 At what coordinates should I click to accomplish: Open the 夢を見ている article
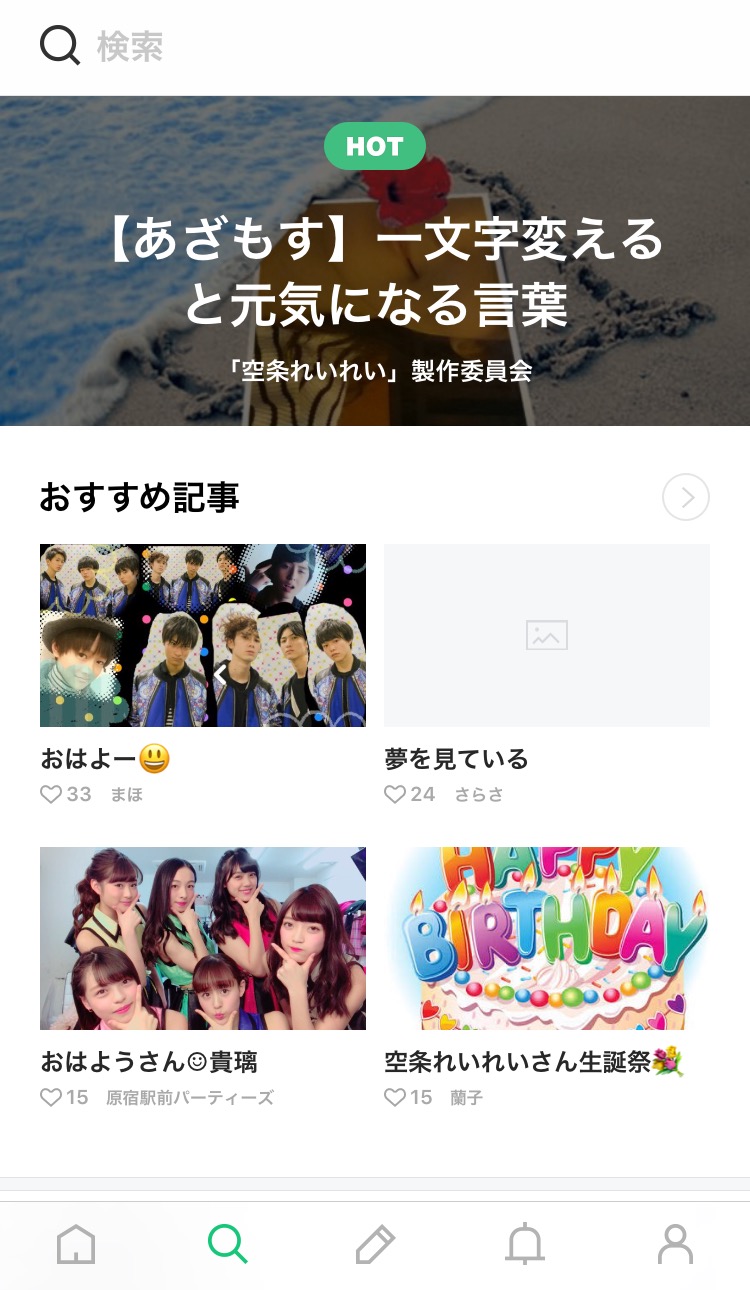(x=547, y=635)
